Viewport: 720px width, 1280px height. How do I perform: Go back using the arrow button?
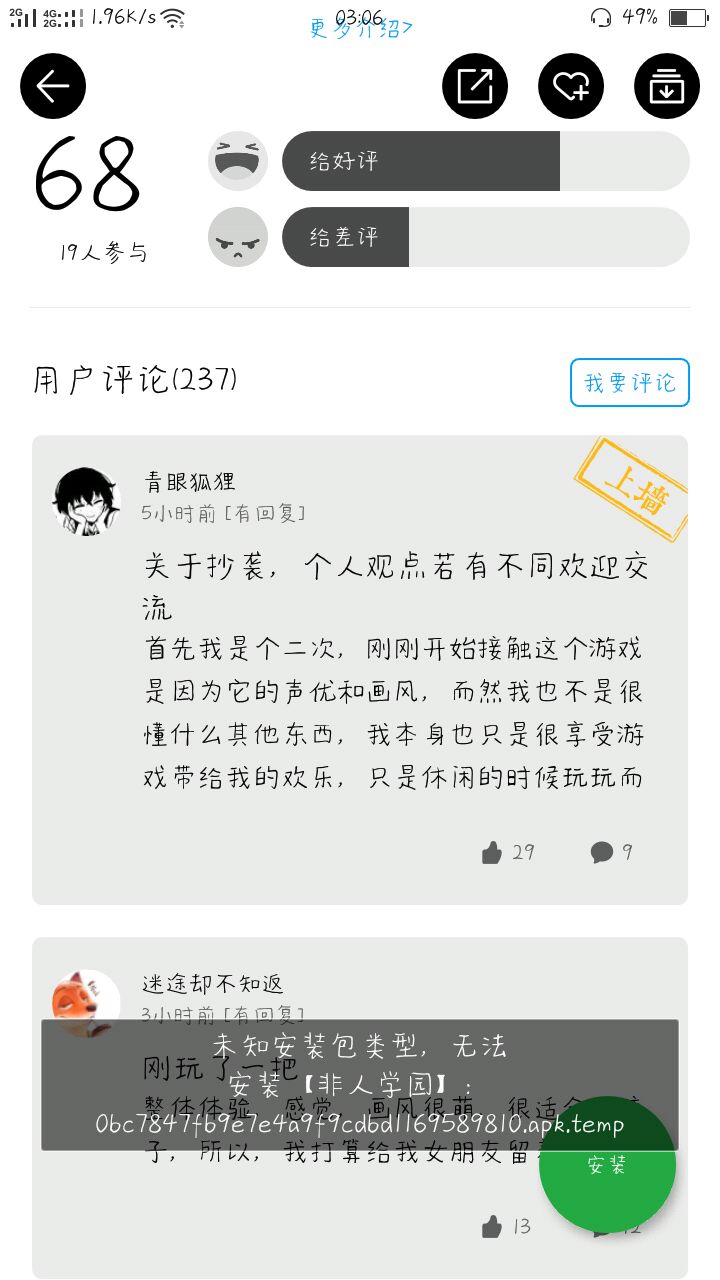[x=53, y=86]
